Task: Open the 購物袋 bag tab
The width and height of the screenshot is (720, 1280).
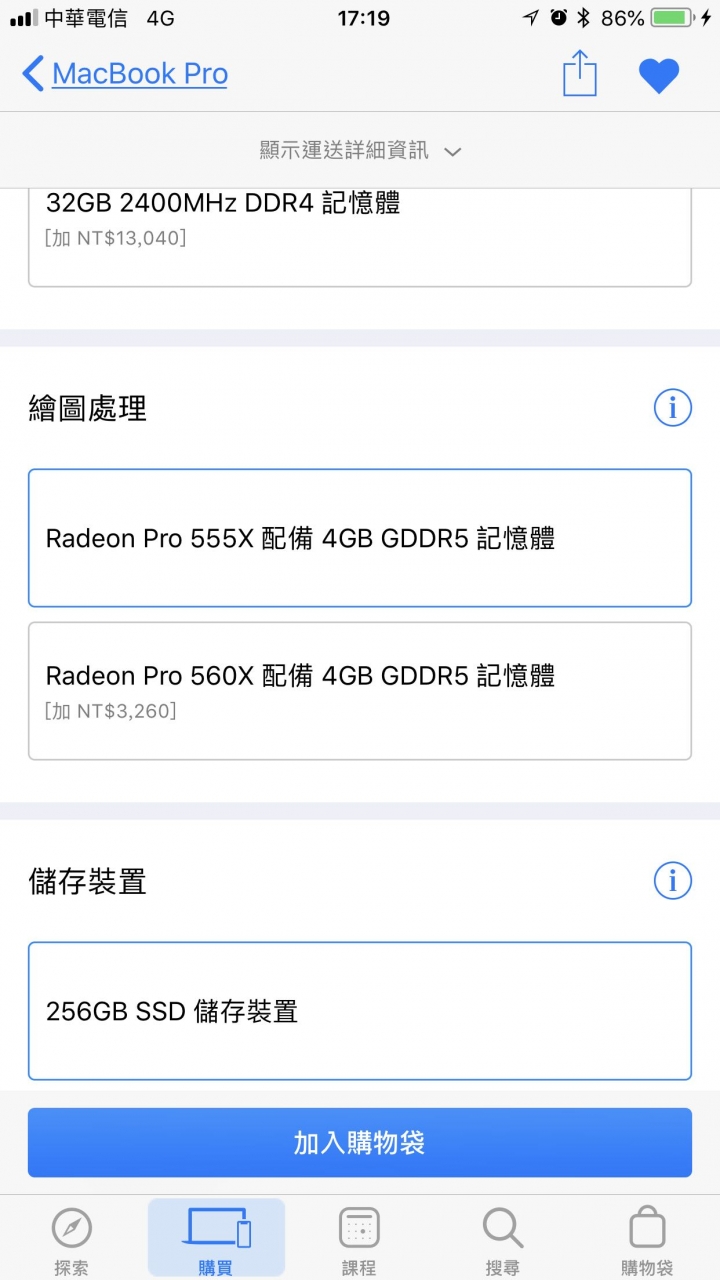Action: [x=647, y=1238]
